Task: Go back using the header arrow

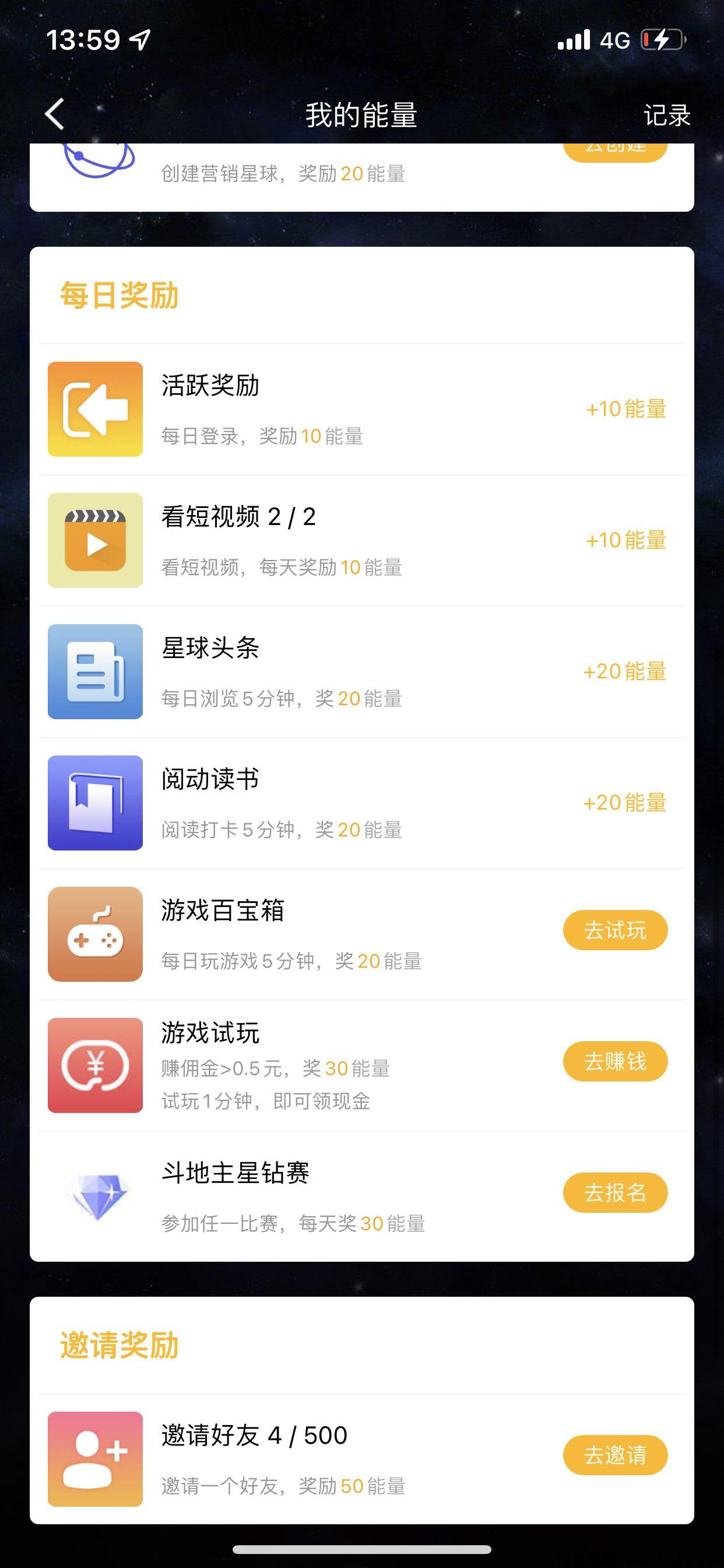Action: click(x=55, y=114)
